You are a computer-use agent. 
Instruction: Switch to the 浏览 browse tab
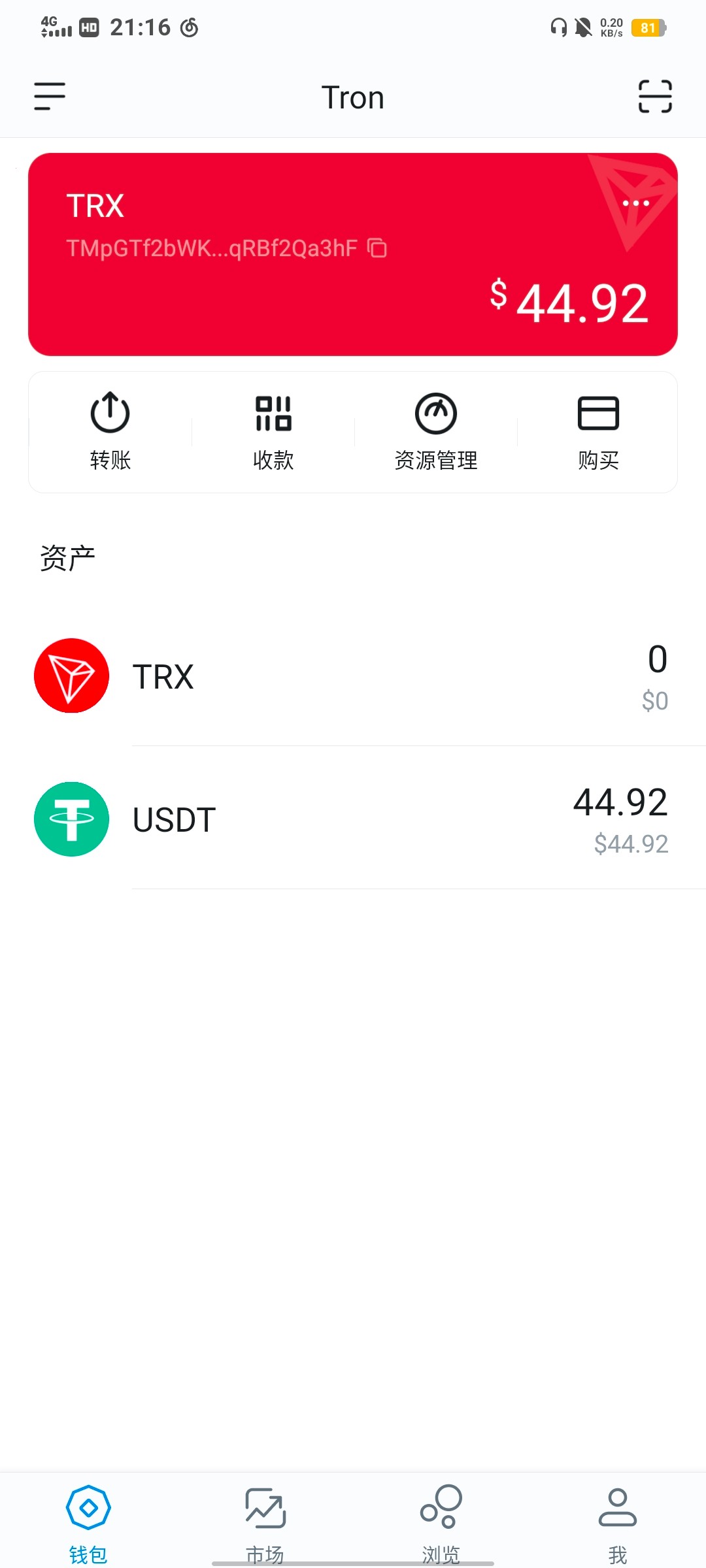pyautogui.click(x=441, y=1522)
